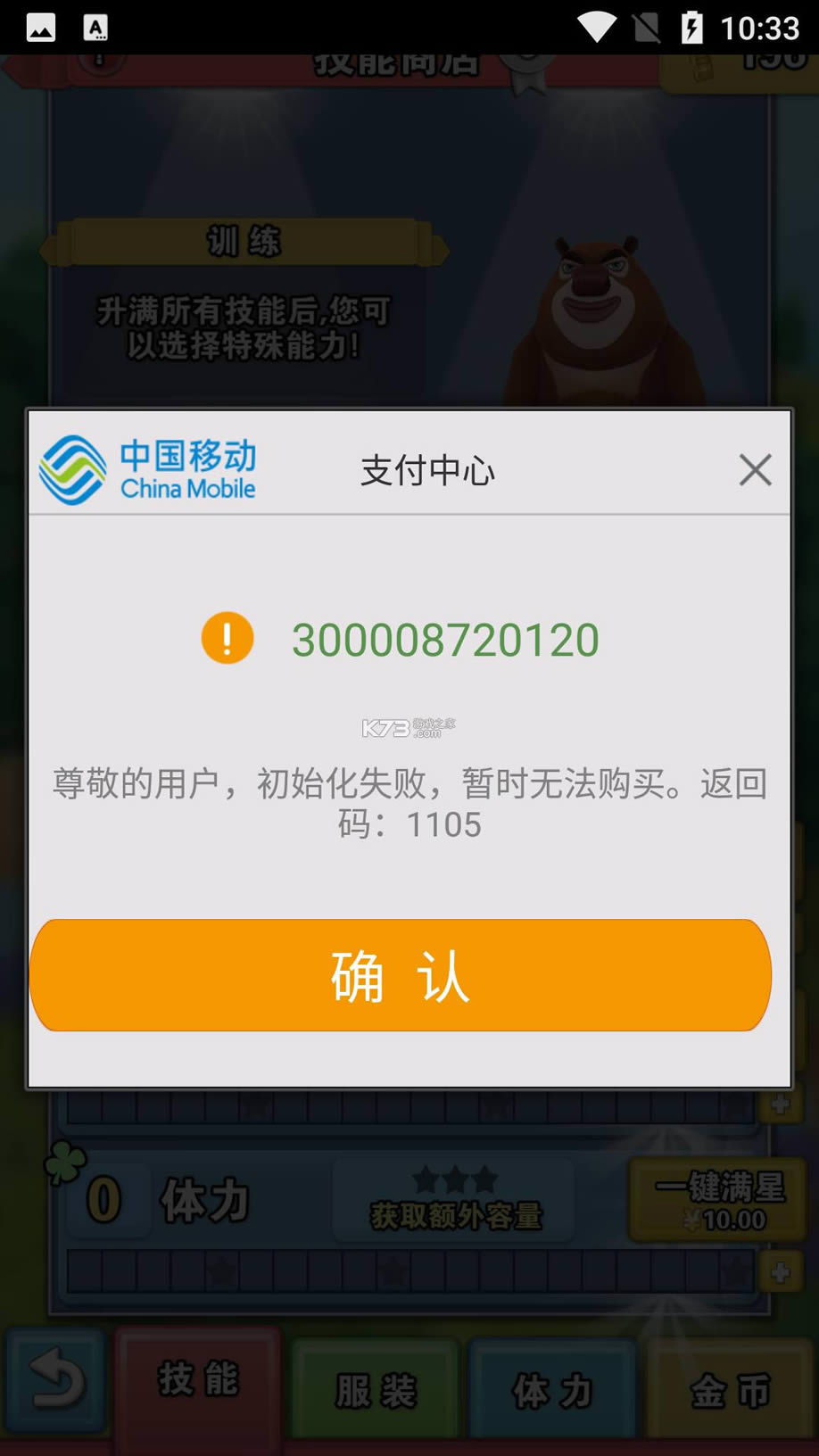Tap the 一键满星 ¥10.00 purchase button

[717, 1198]
